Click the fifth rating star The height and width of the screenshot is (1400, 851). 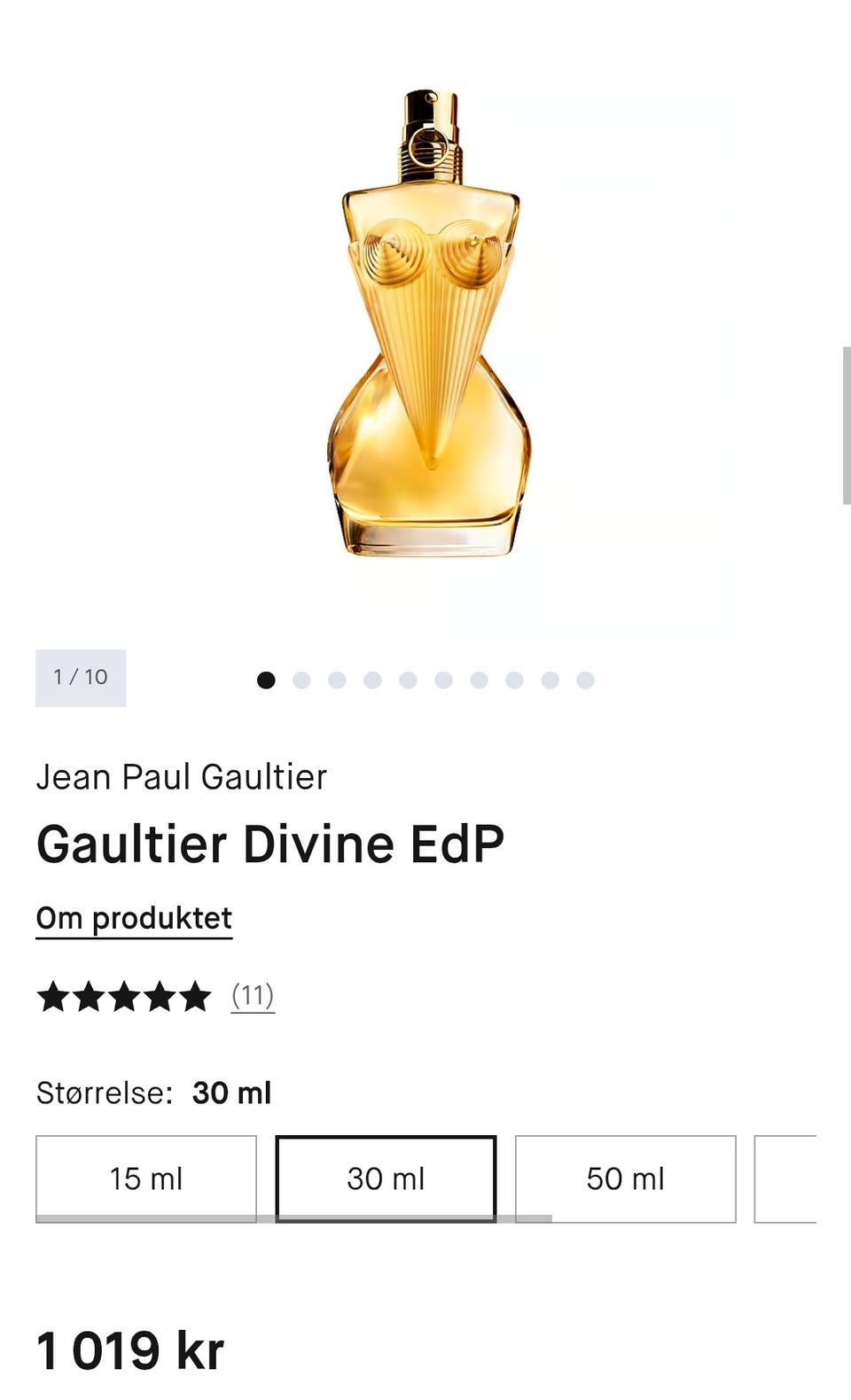(197, 996)
